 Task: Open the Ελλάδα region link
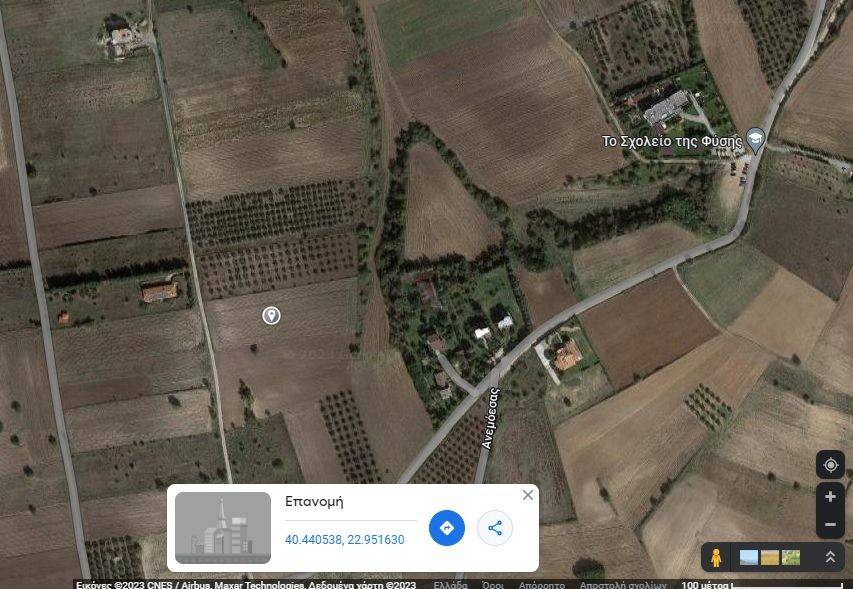pos(450,585)
